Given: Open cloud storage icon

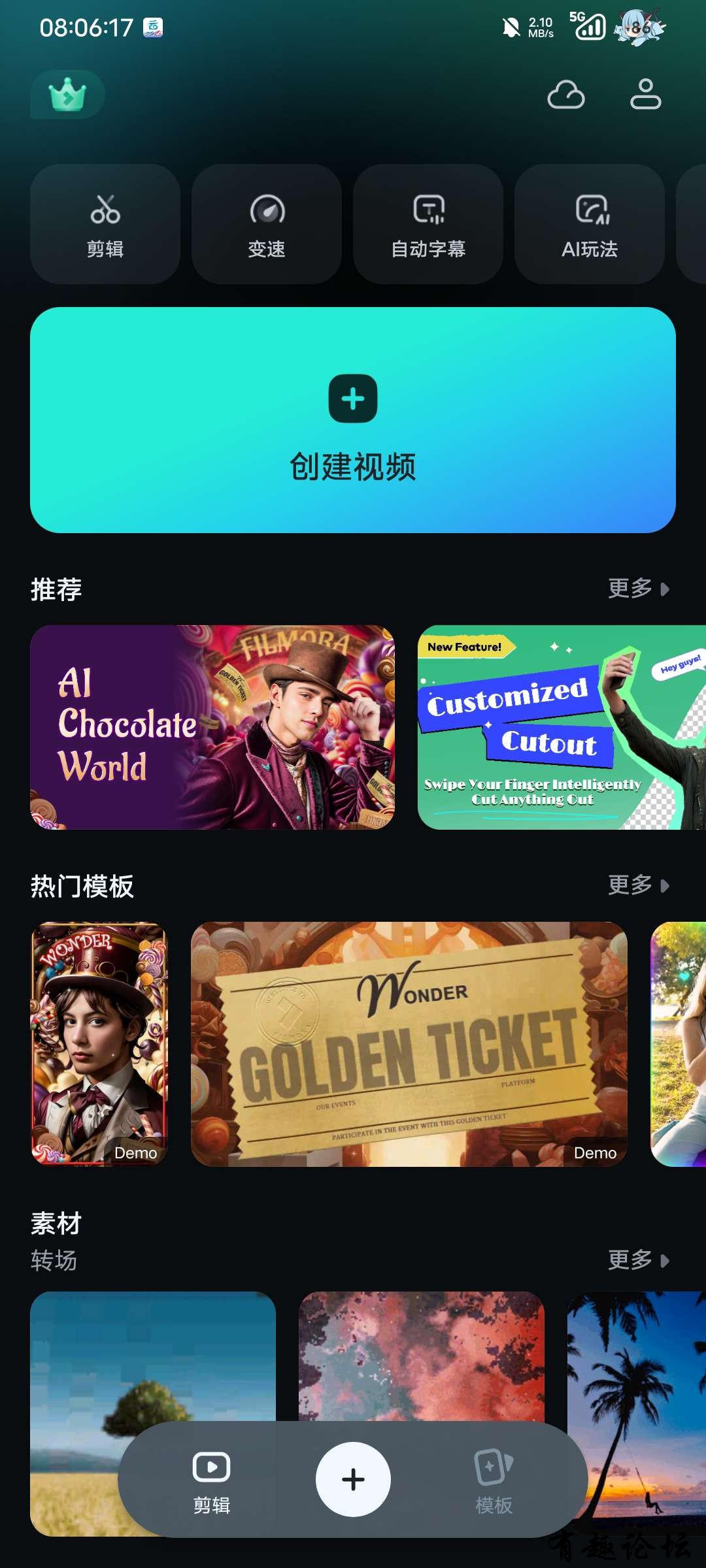Looking at the screenshot, I should coord(565,95).
